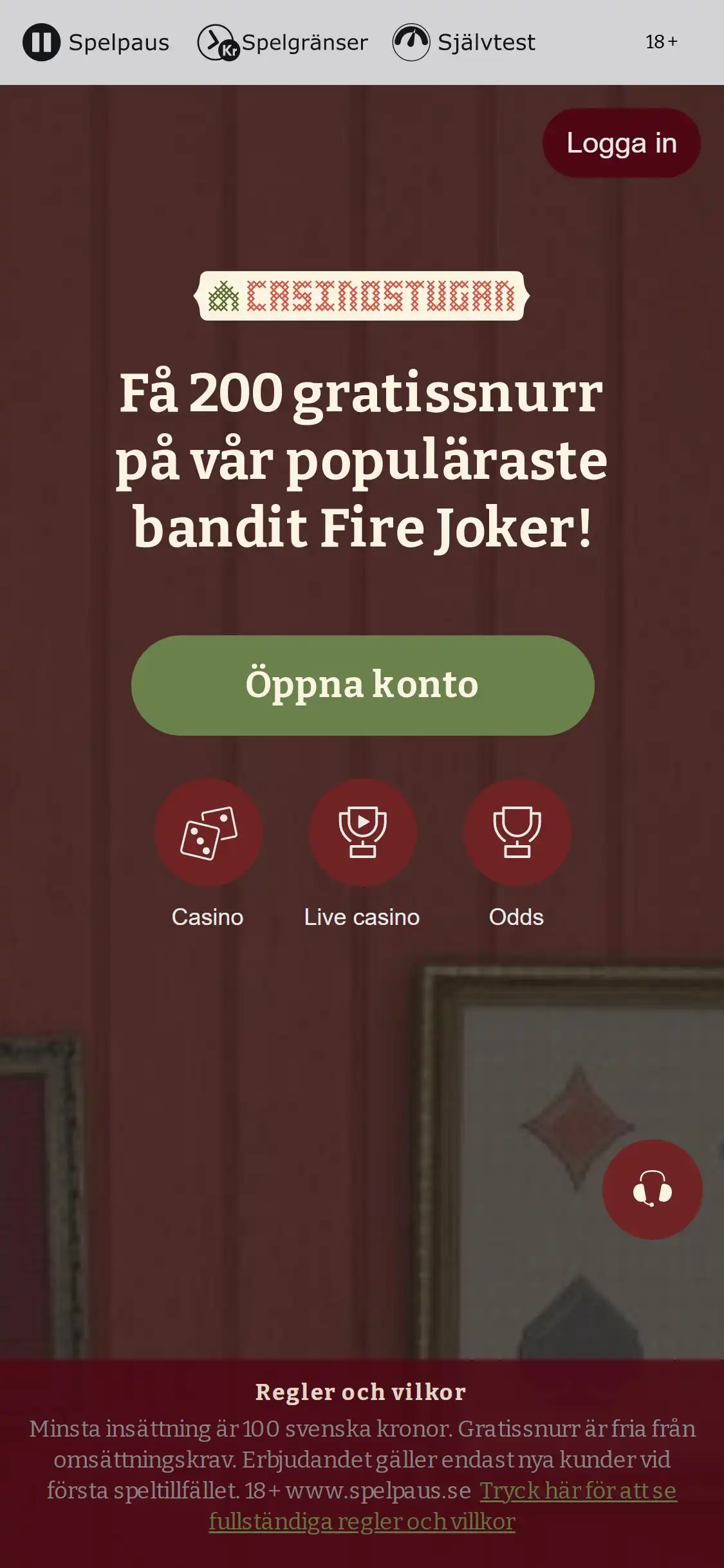Open customer support headset chat
724x1568 pixels.
point(652,1190)
